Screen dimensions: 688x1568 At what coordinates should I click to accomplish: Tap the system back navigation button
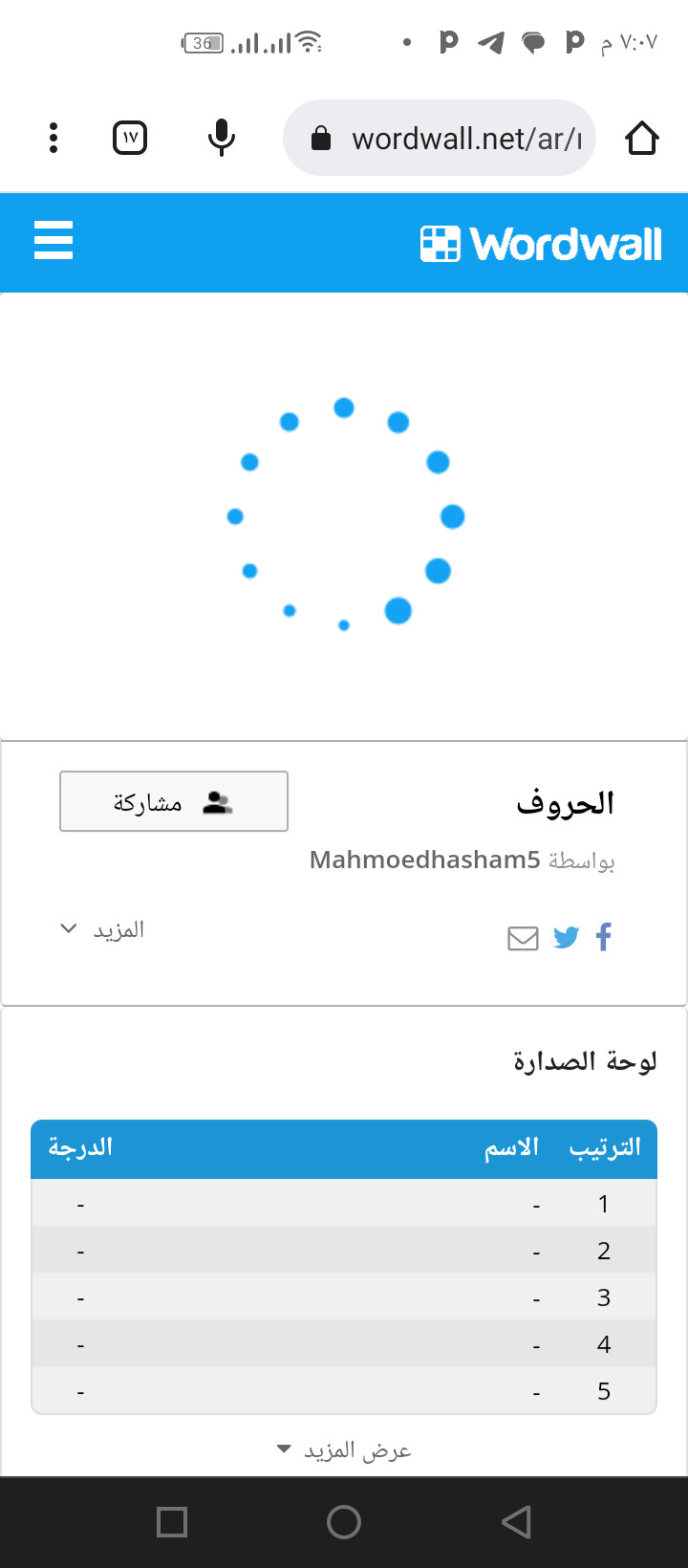point(516,1522)
